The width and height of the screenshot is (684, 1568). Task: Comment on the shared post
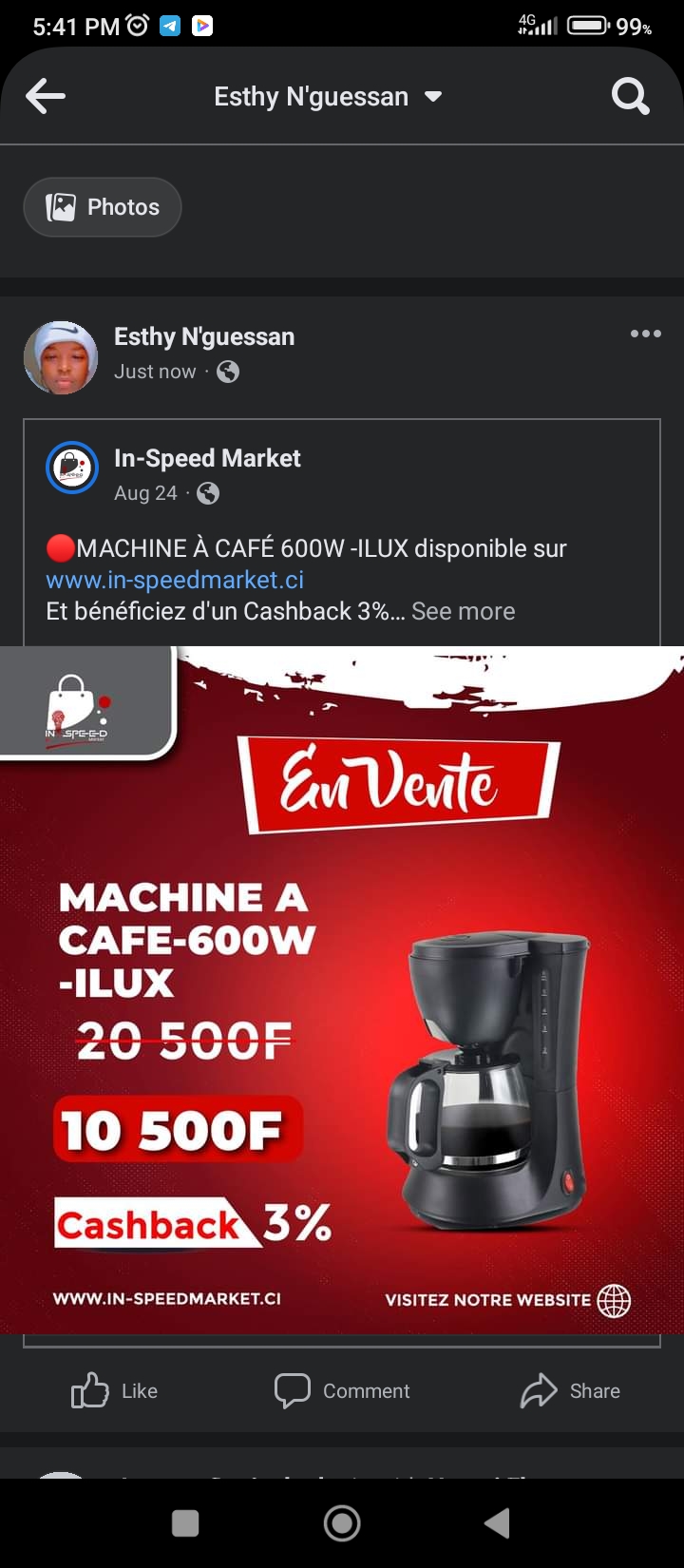(x=342, y=1391)
